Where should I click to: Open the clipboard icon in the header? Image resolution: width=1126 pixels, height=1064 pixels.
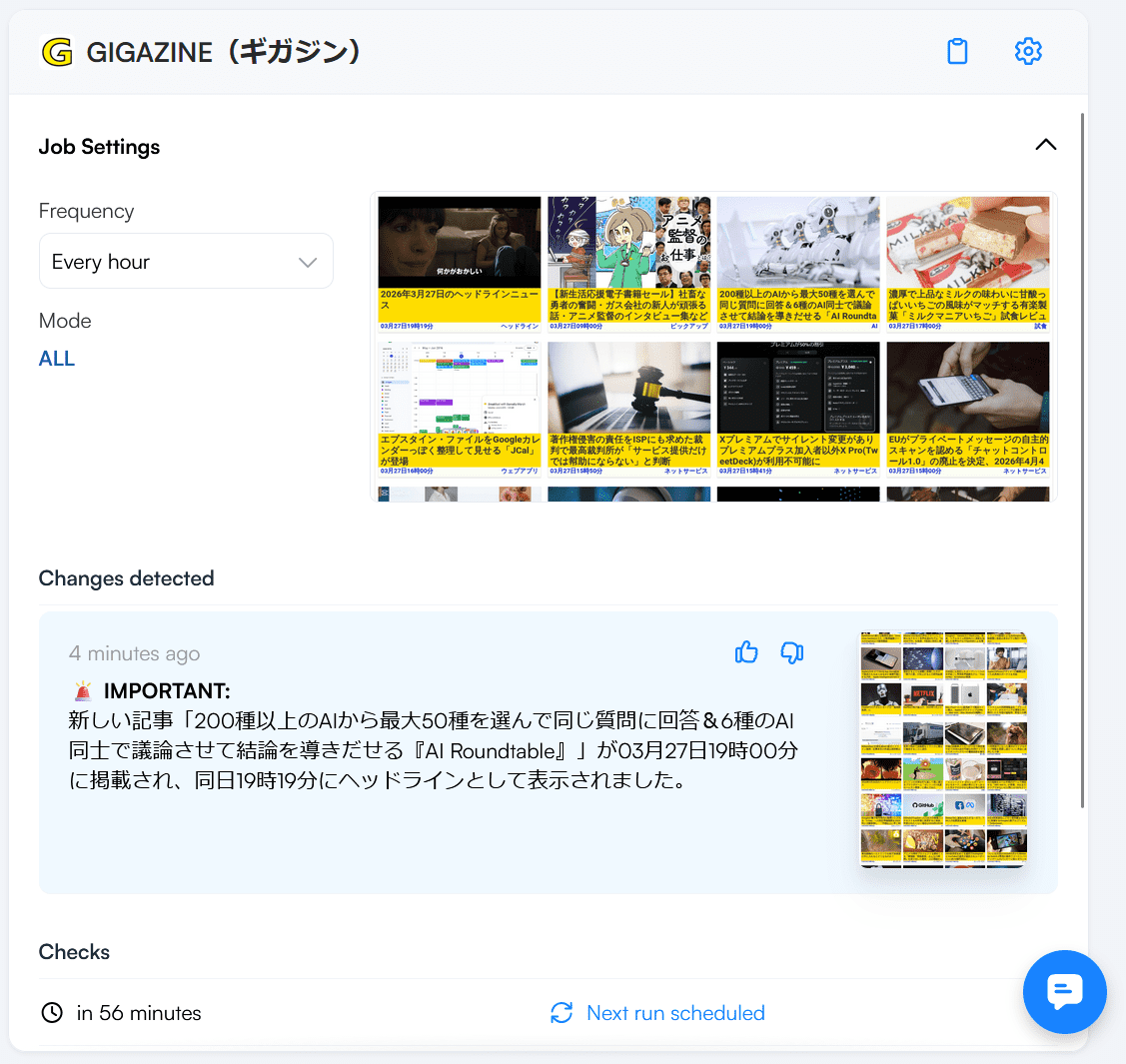957,51
